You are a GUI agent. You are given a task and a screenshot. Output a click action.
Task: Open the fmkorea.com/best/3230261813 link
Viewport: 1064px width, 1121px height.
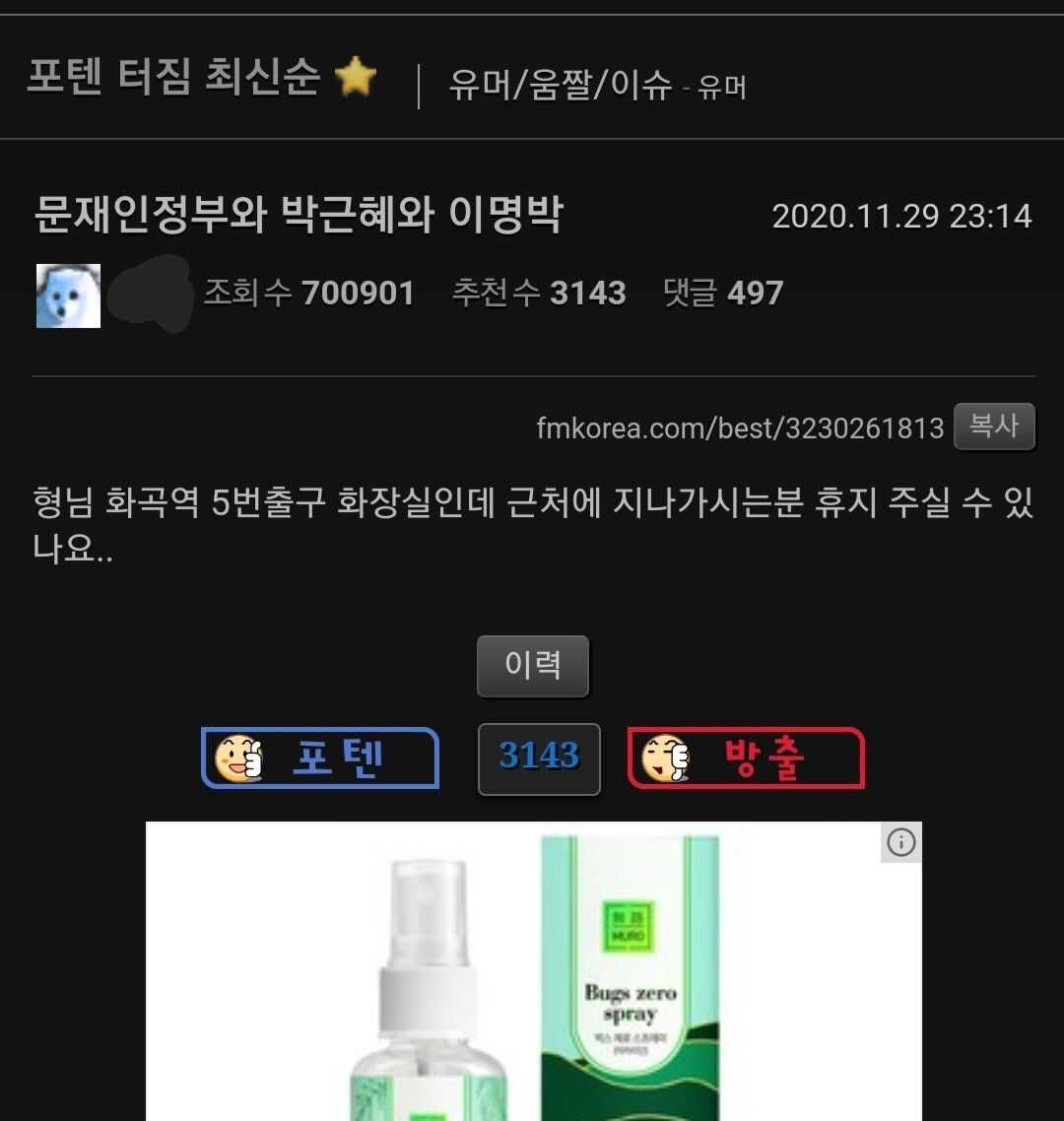pyautogui.click(x=740, y=429)
